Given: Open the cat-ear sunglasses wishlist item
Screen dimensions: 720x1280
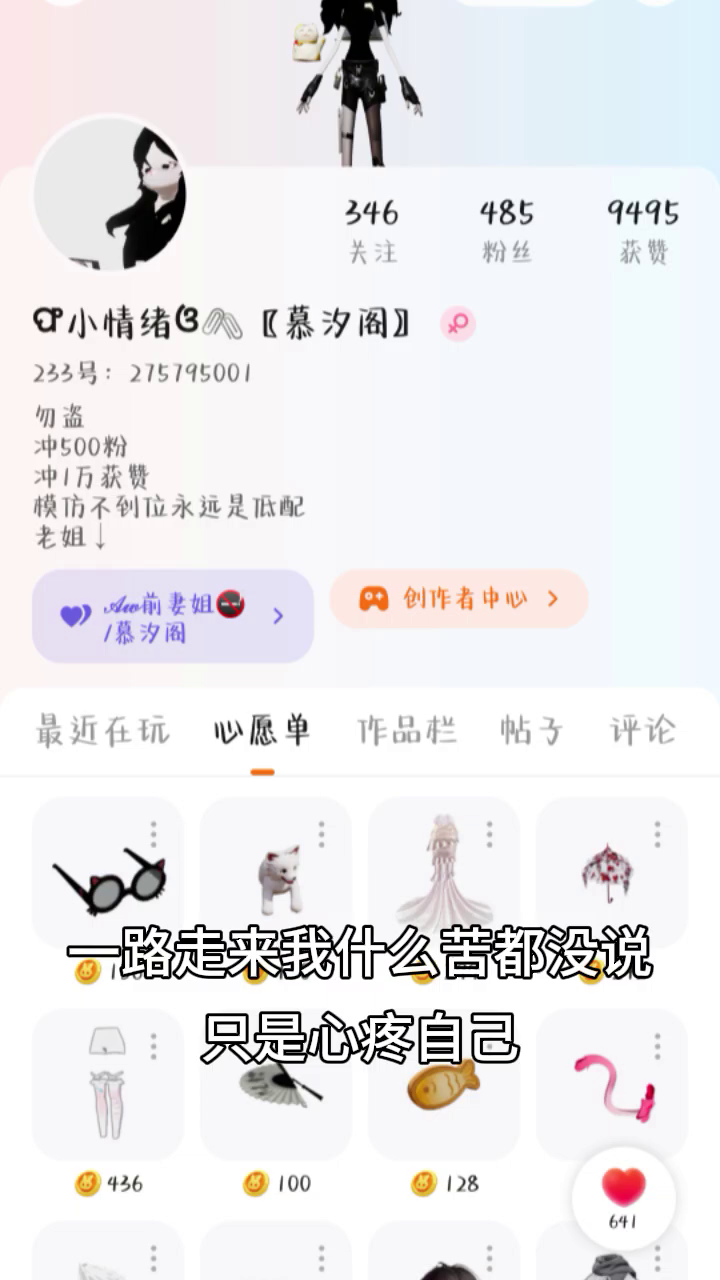Looking at the screenshot, I should pyautogui.click(x=108, y=878).
